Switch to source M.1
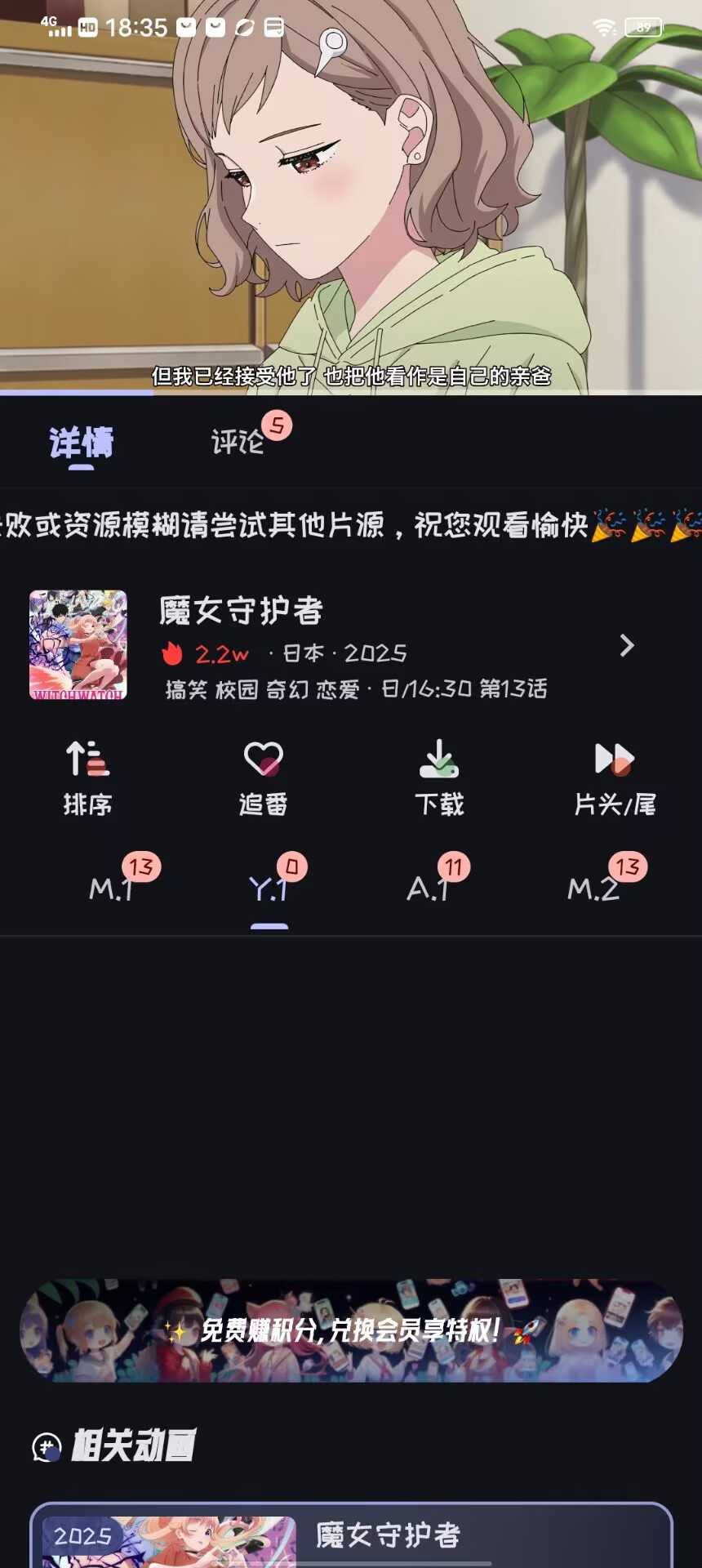Image resolution: width=702 pixels, height=1568 pixels. 111,888
